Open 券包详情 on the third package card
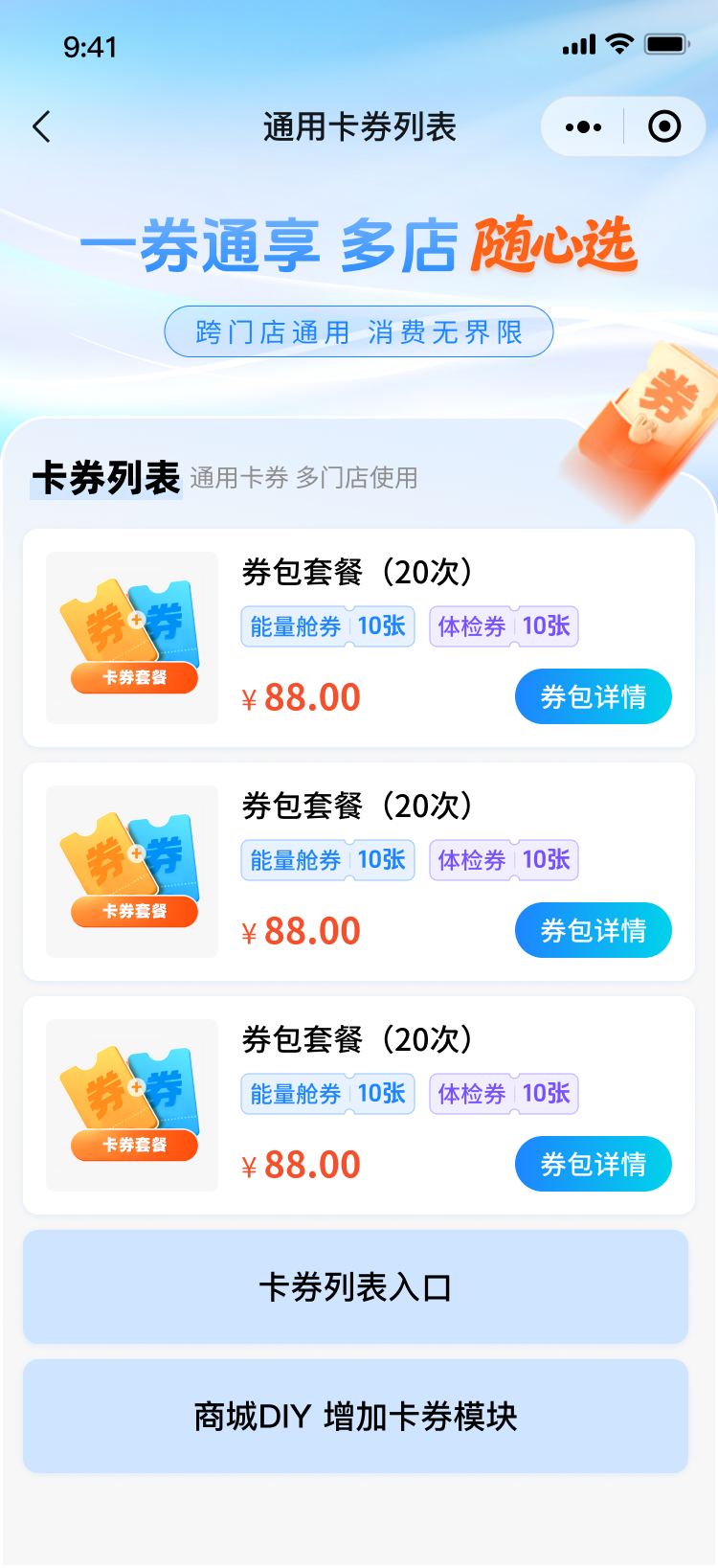 tap(593, 1164)
